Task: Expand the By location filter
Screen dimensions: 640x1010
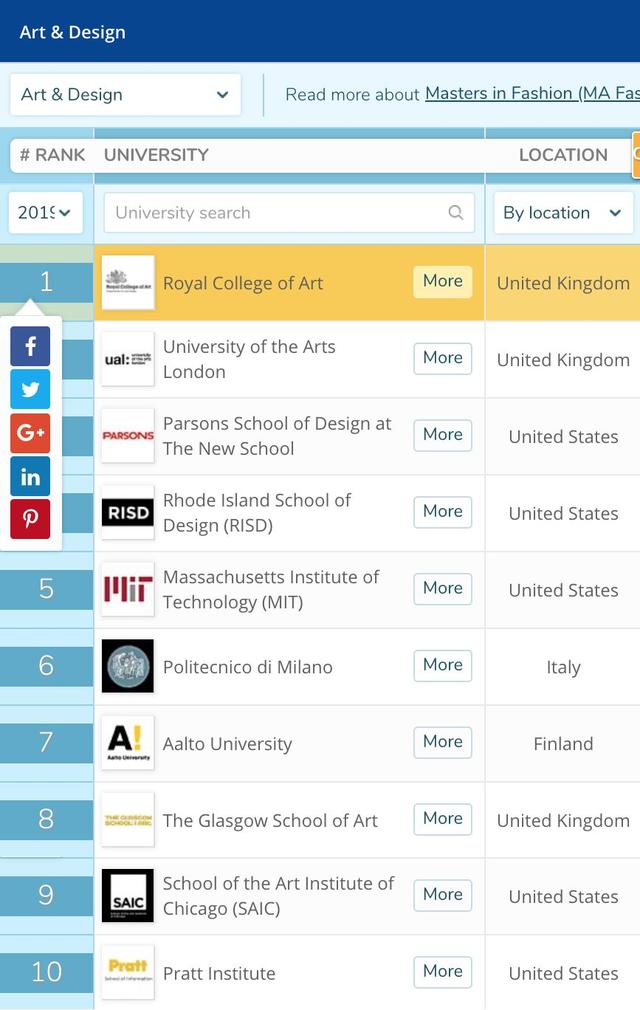Action: [x=562, y=212]
